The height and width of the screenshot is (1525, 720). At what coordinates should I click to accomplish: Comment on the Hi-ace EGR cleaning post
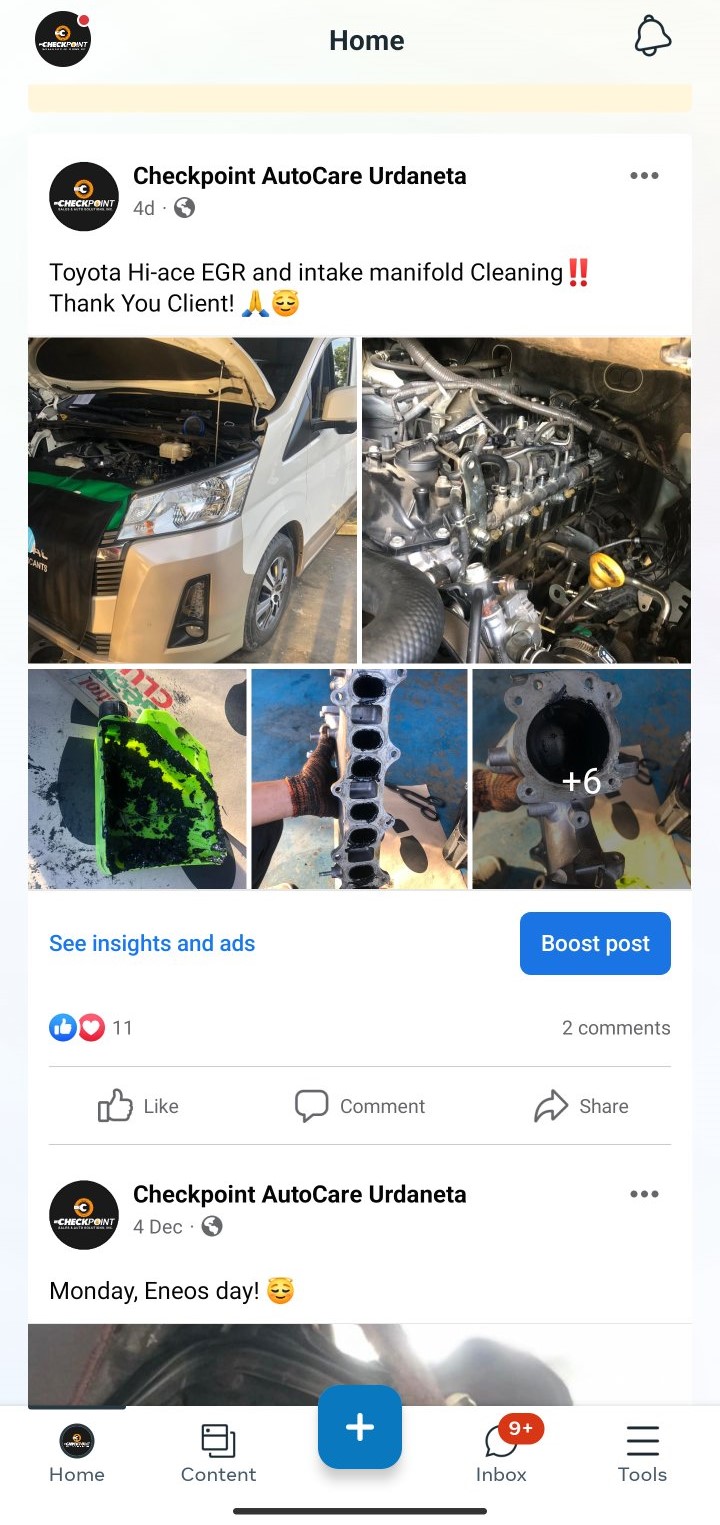click(360, 1106)
